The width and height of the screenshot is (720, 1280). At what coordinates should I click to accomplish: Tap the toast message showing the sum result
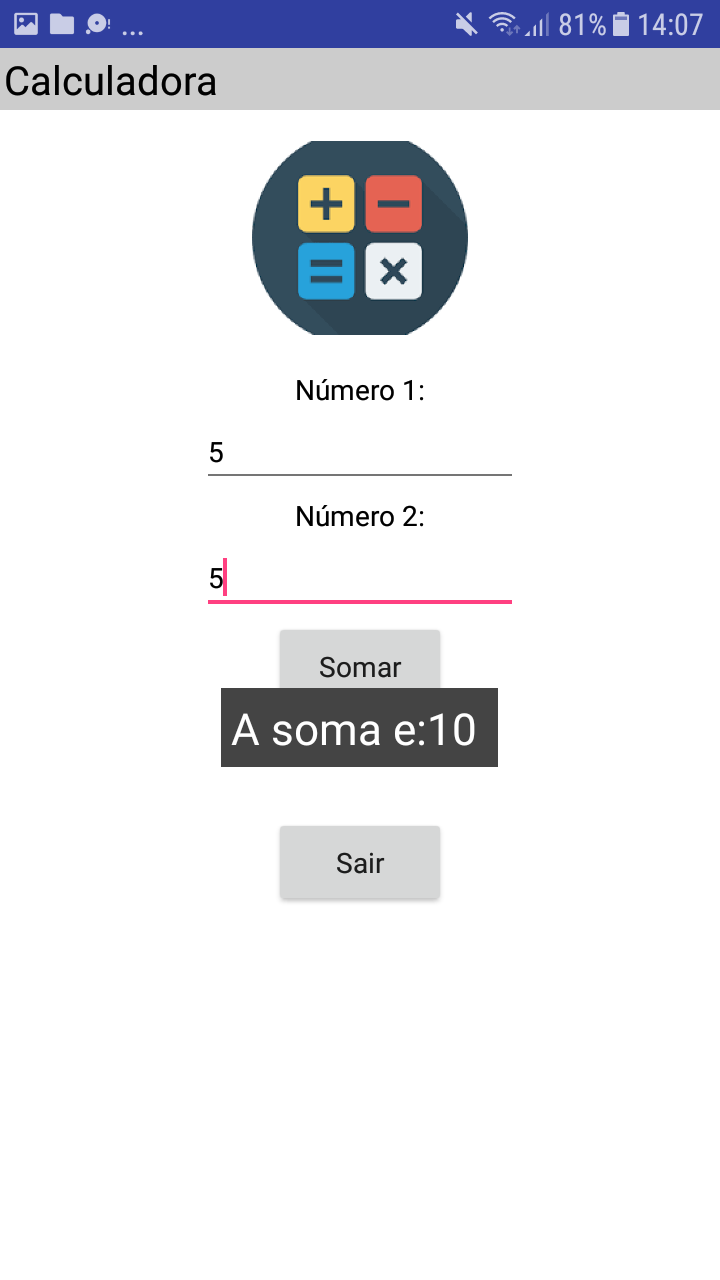[358, 727]
